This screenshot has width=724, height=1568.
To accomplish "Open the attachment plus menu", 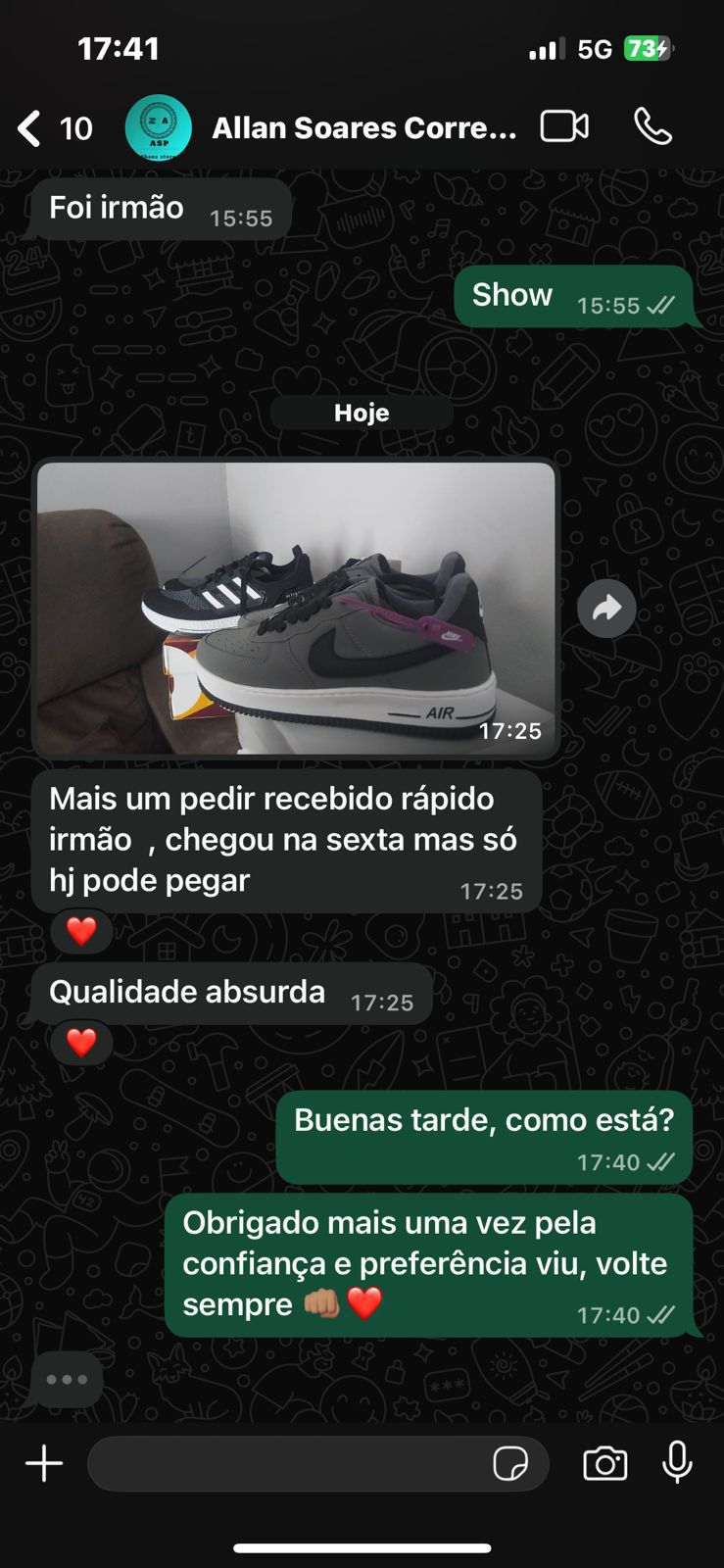I will 44,1464.
